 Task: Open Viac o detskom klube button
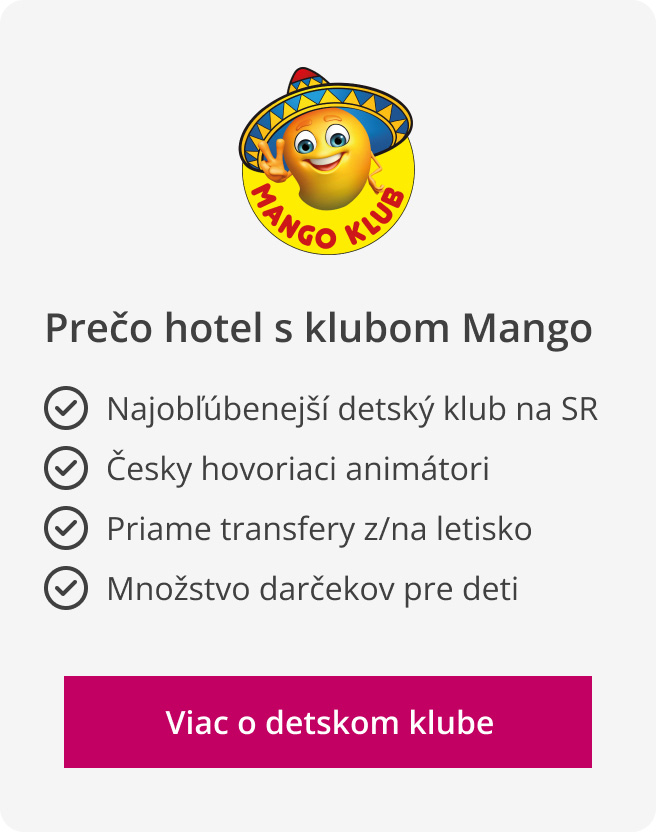pos(328,722)
